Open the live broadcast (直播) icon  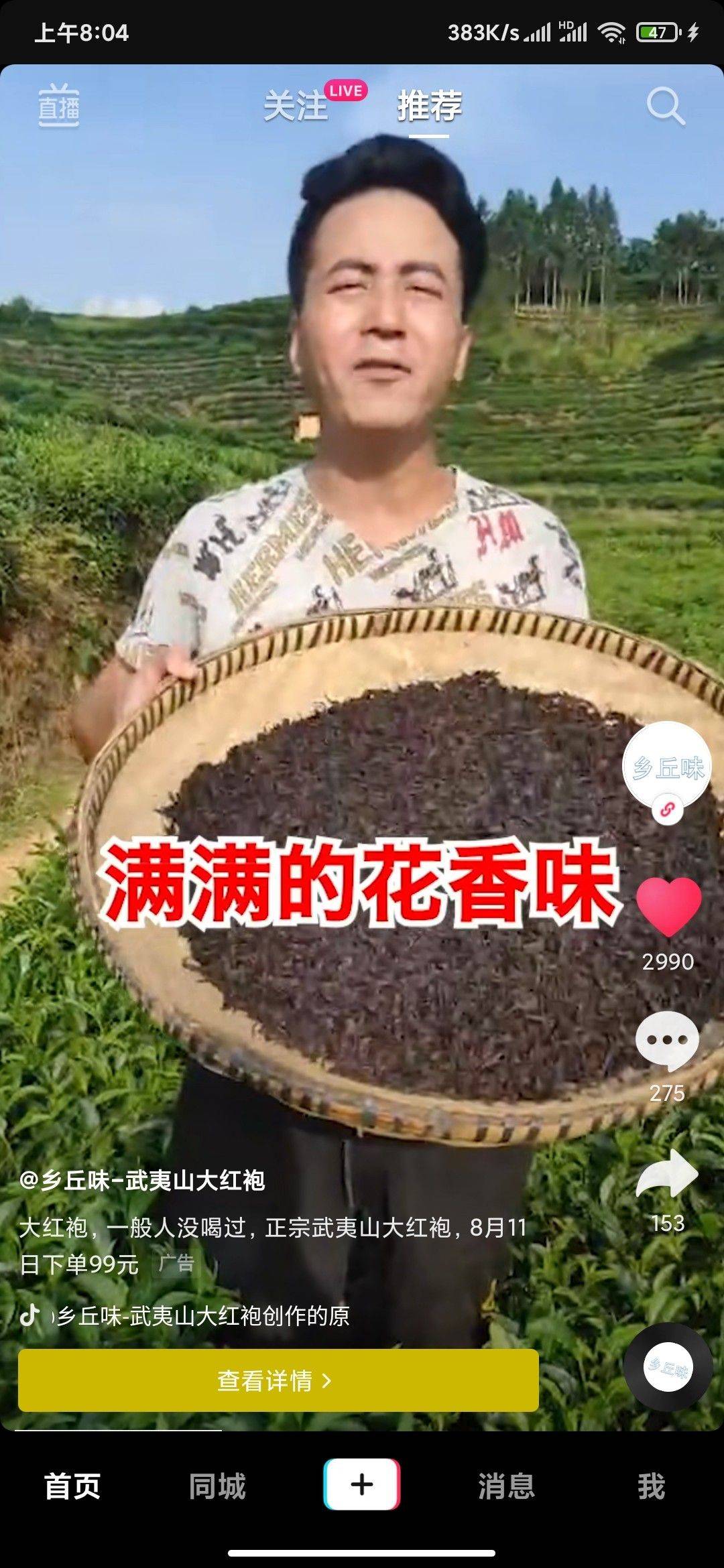click(58, 105)
